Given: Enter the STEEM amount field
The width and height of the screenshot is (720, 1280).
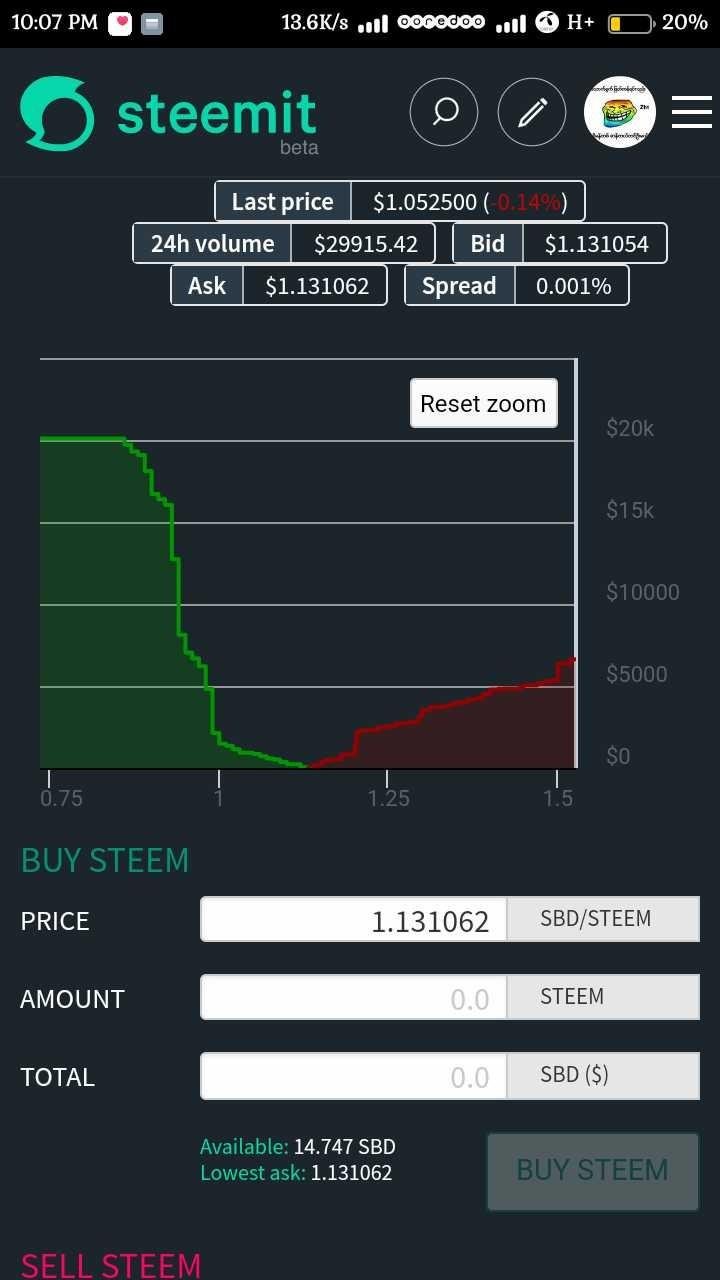Looking at the screenshot, I should pos(354,998).
